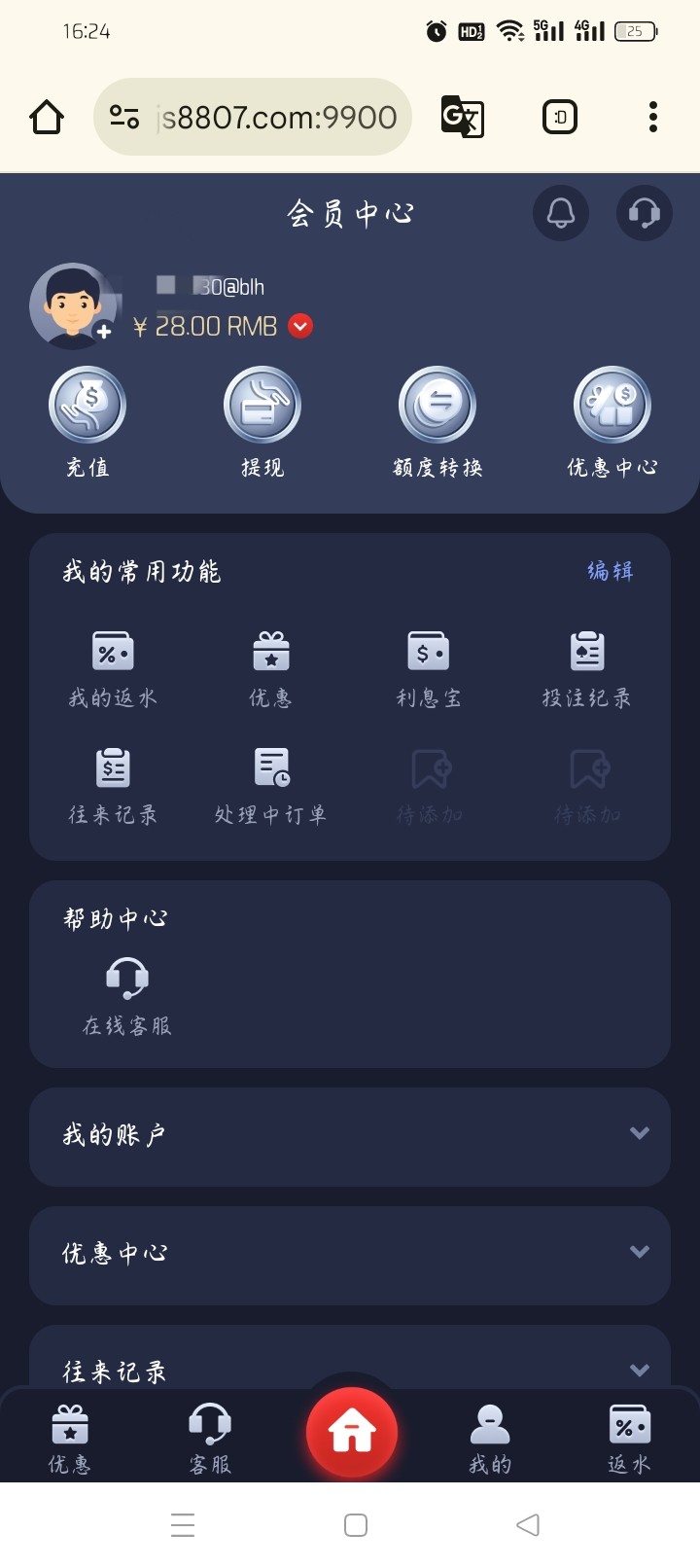Open the browser's three-dot menu
The height and width of the screenshot is (1568, 700).
coord(652,117)
